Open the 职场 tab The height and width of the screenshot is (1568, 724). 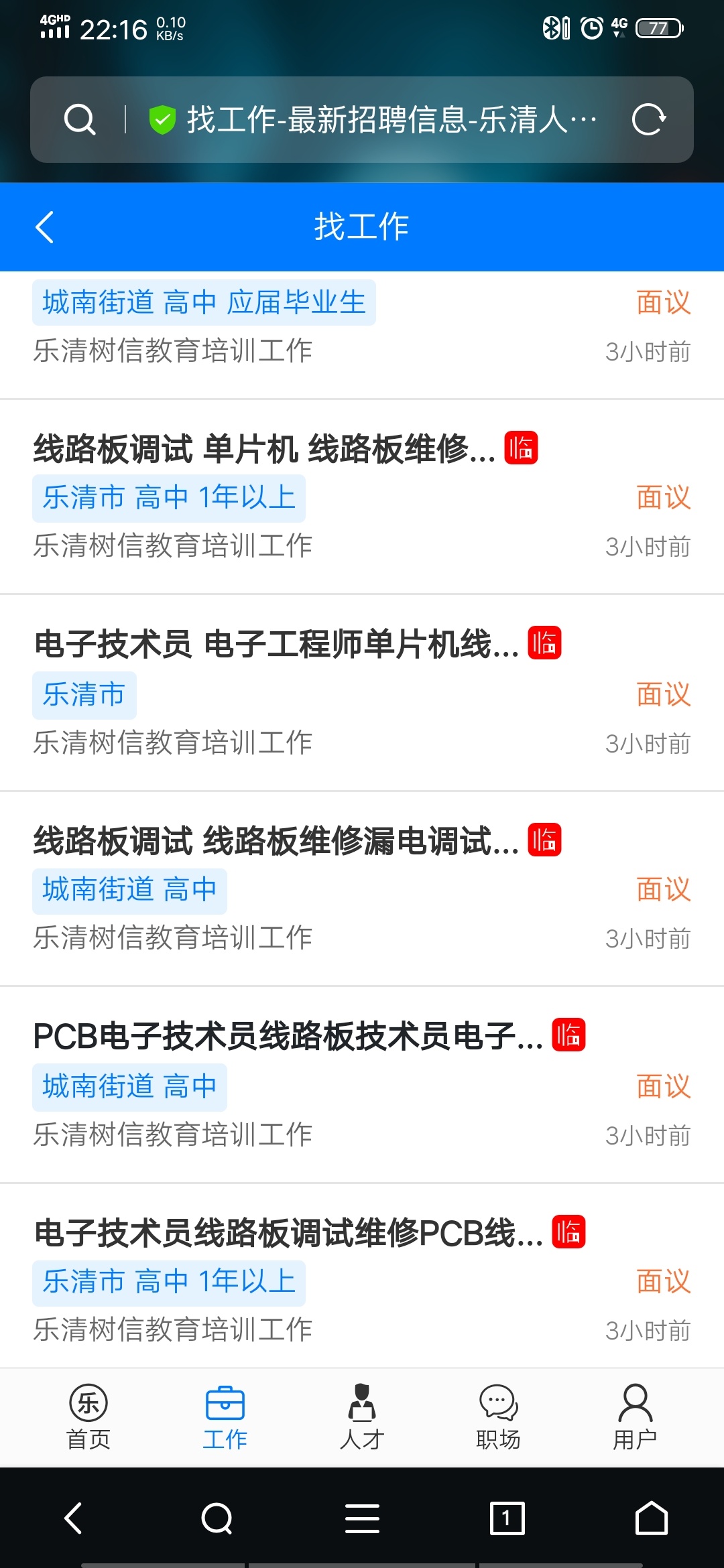(499, 1417)
